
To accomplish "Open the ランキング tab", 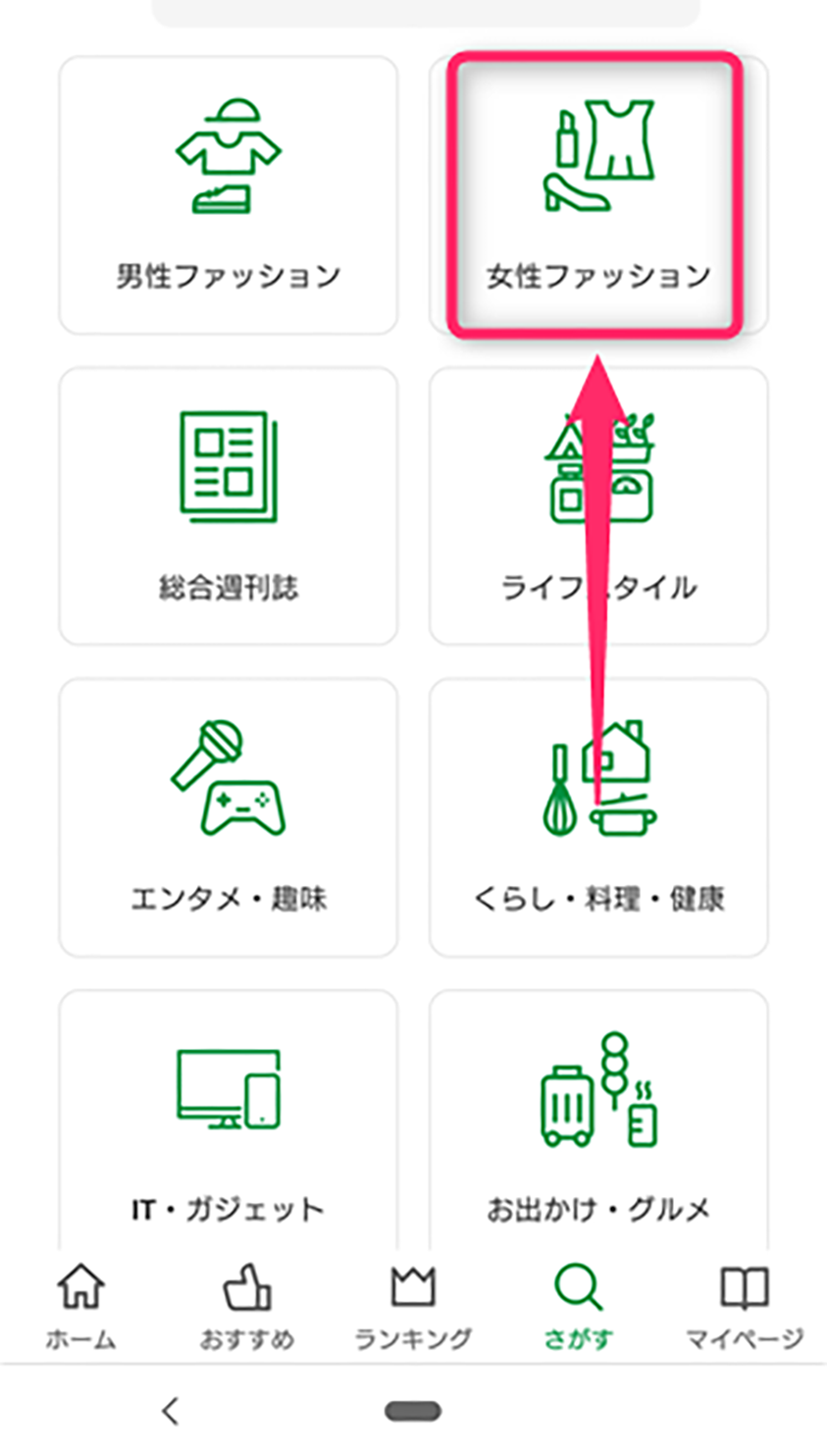I will pyautogui.click(x=413, y=1307).
